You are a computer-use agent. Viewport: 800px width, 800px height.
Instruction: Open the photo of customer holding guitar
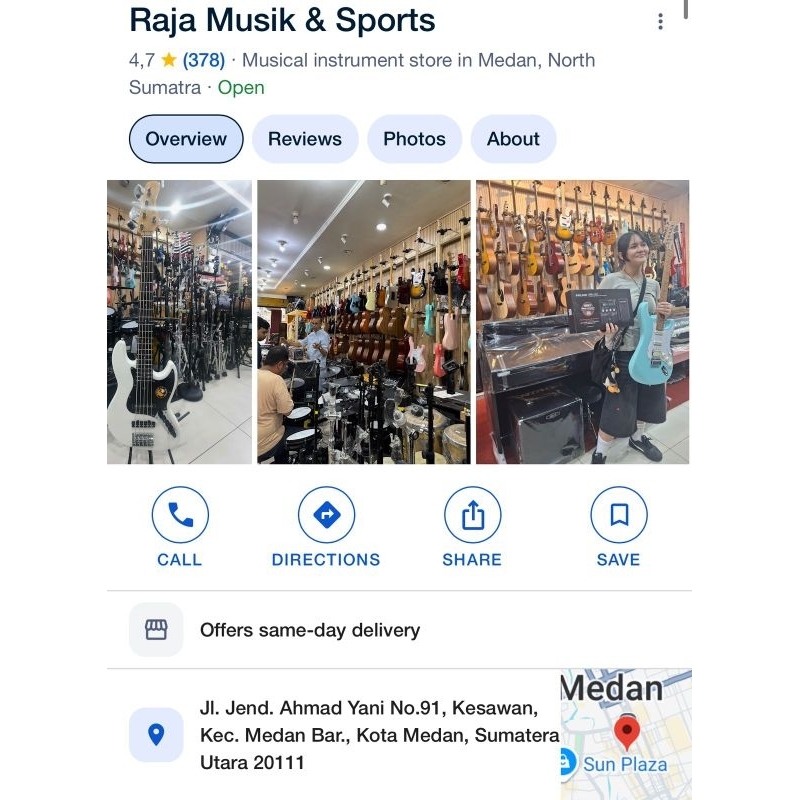tap(582, 322)
